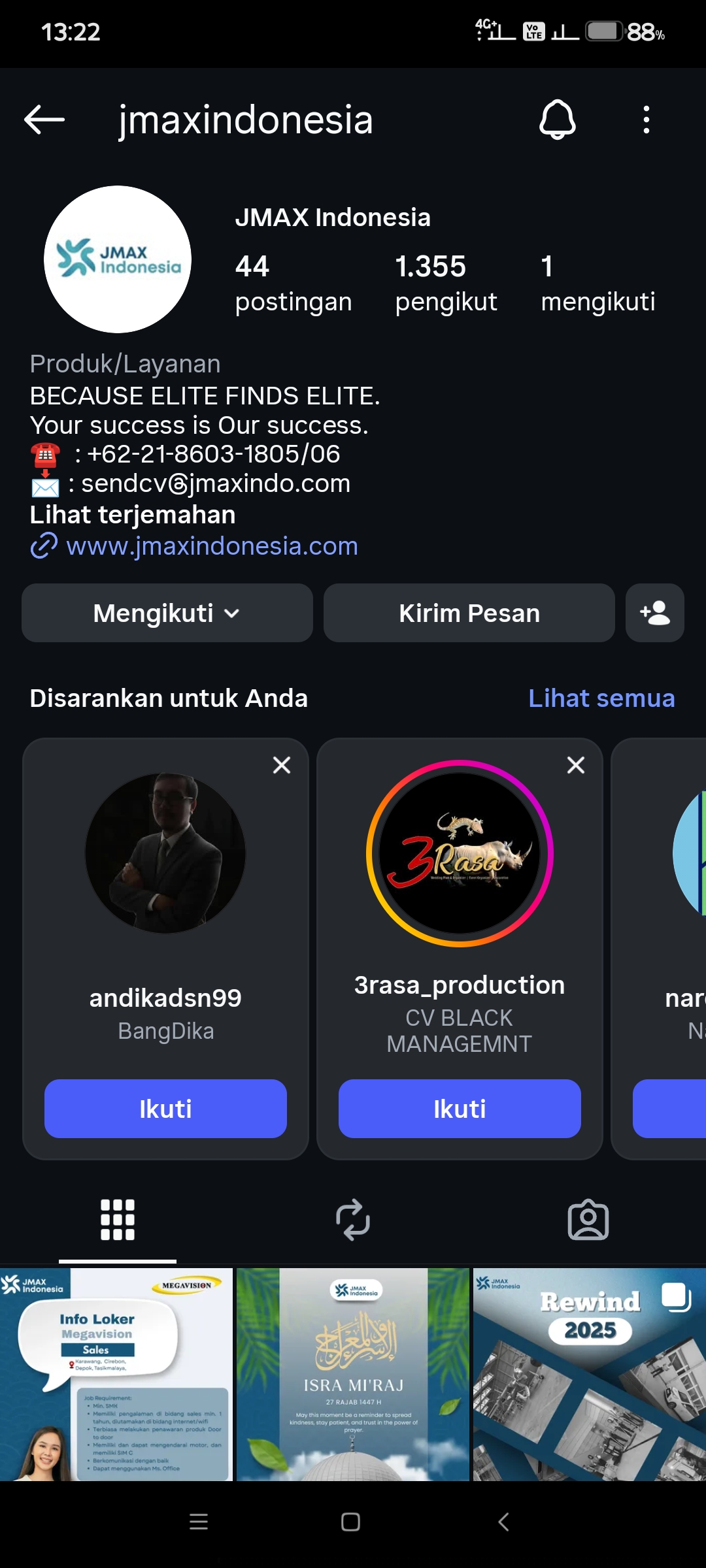Dismiss the andikadsn99 suggestion card

tap(282, 765)
